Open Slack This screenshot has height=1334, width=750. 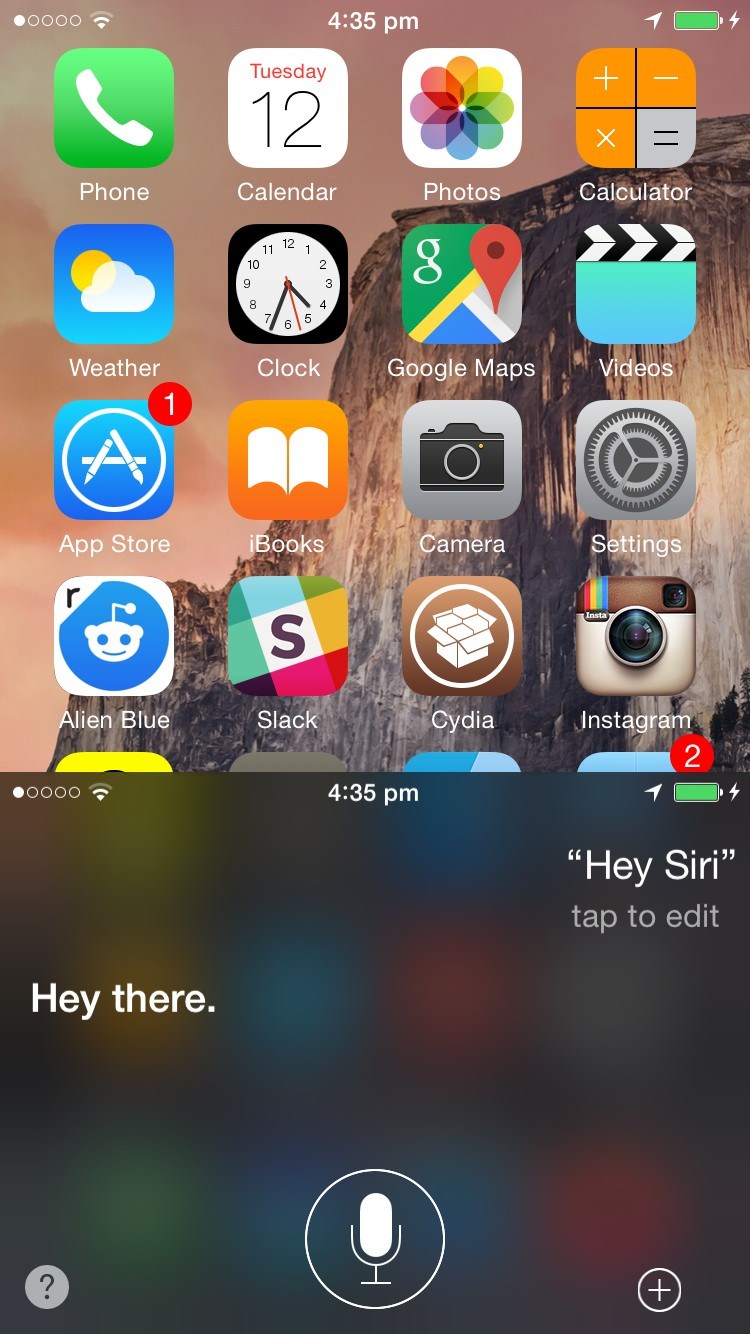pyautogui.click(x=288, y=636)
